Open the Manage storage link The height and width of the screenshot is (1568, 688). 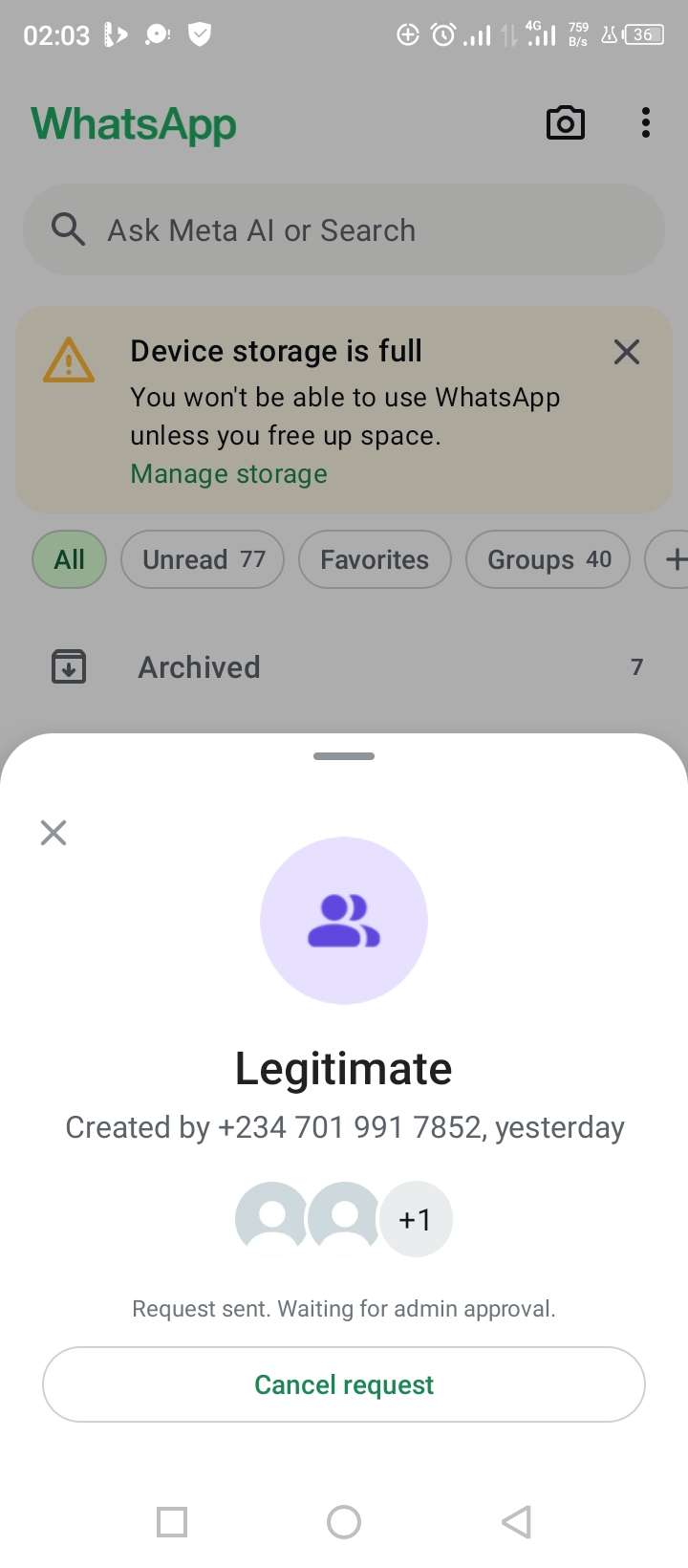point(229,474)
